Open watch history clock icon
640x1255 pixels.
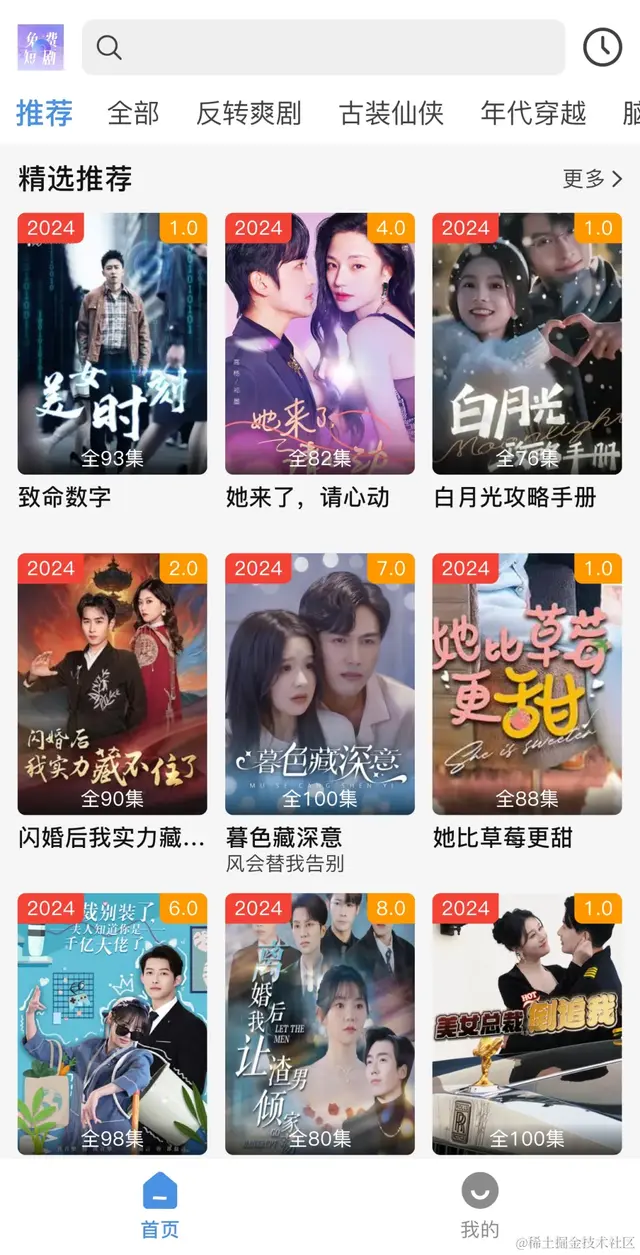click(x=602, y=48)
